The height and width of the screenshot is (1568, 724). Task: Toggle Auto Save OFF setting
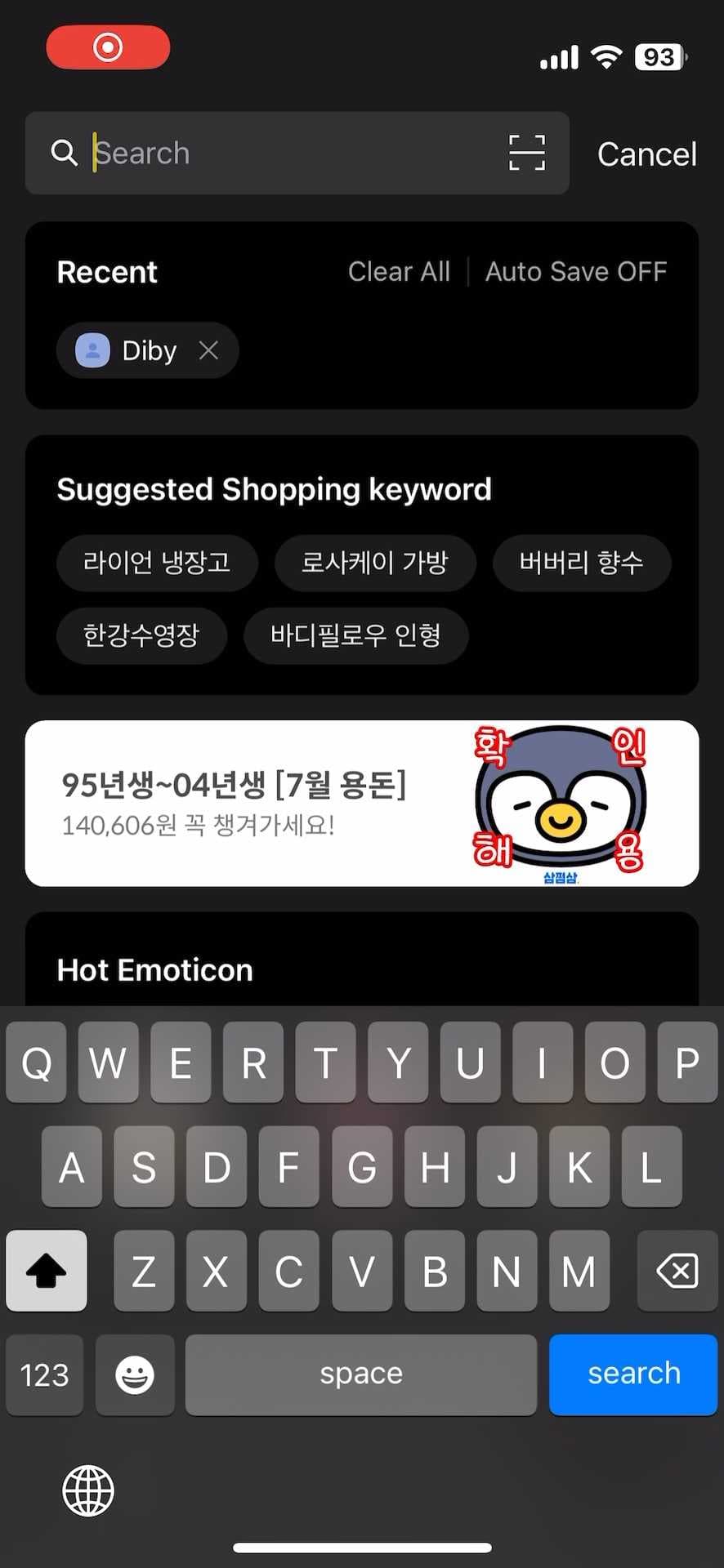576,271
